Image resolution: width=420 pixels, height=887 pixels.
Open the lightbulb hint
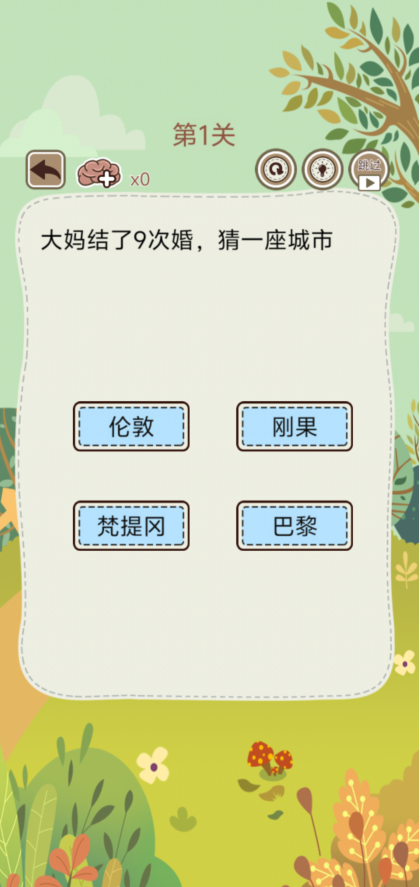[322, 169]
